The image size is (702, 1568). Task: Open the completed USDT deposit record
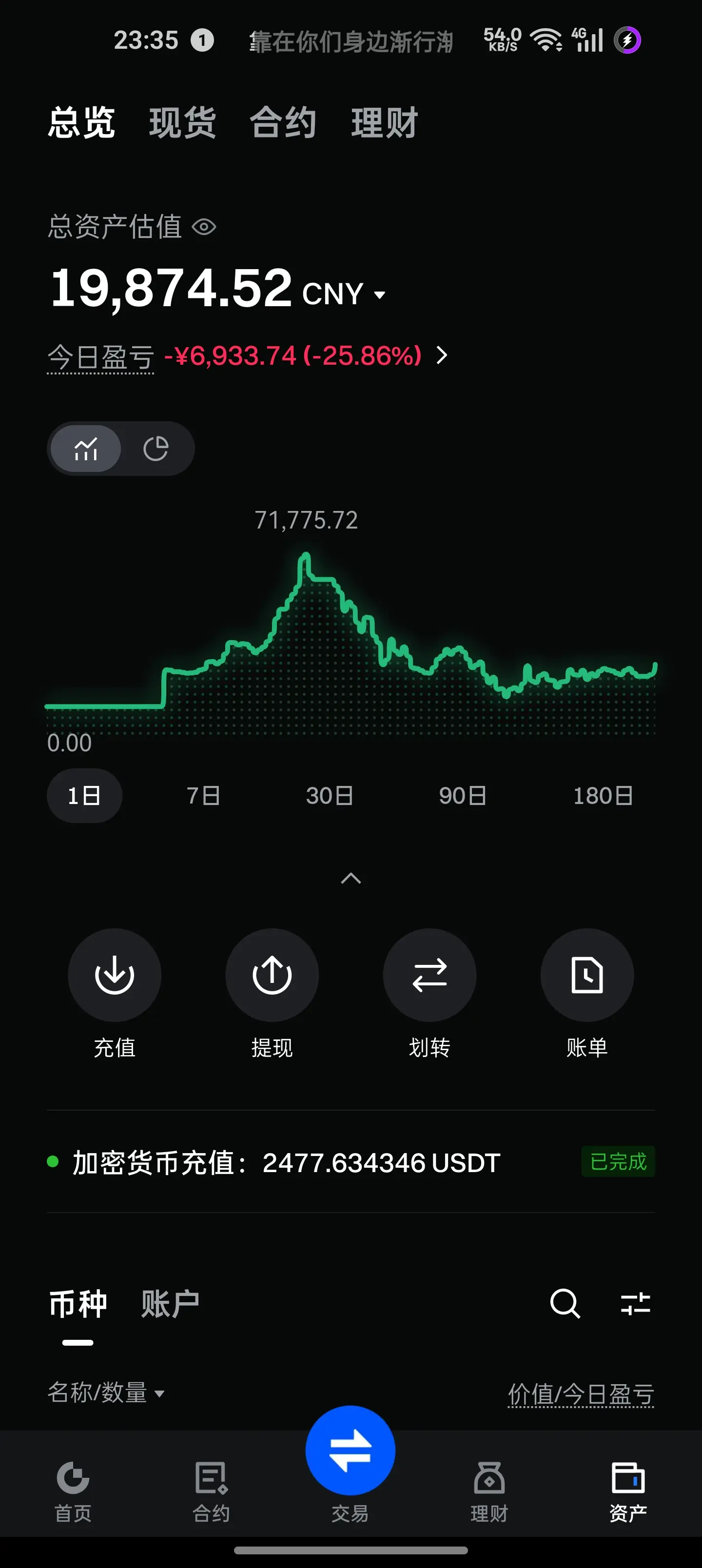351,1162
